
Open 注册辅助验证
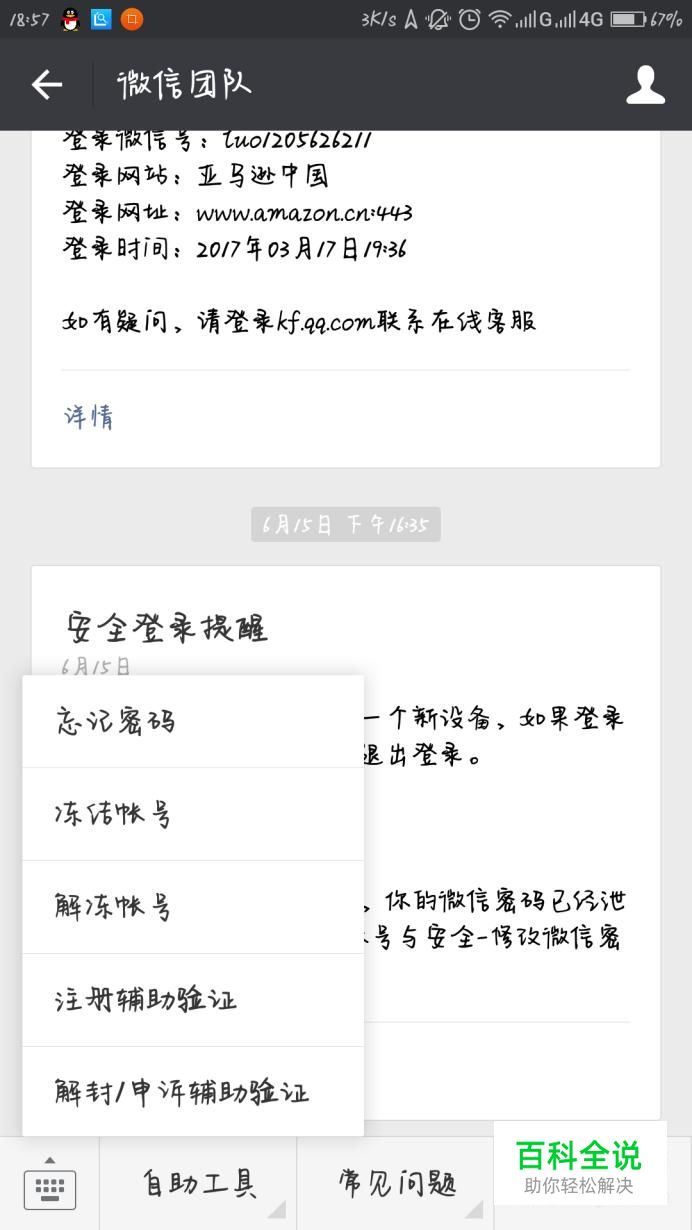193,1000
